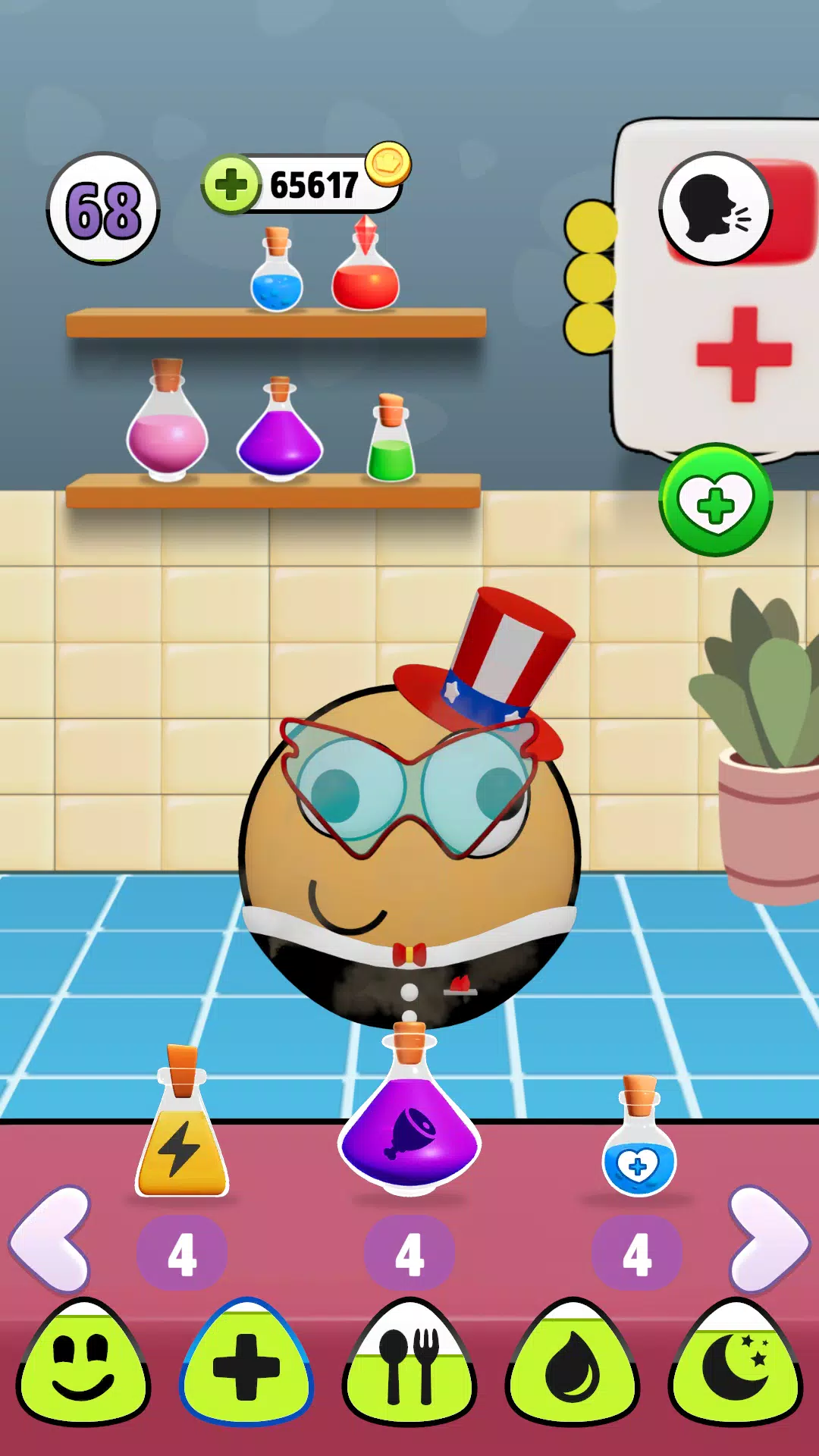Tap the green heart plus button
This screenshot has width=819, height=1456.
(715, 500)
